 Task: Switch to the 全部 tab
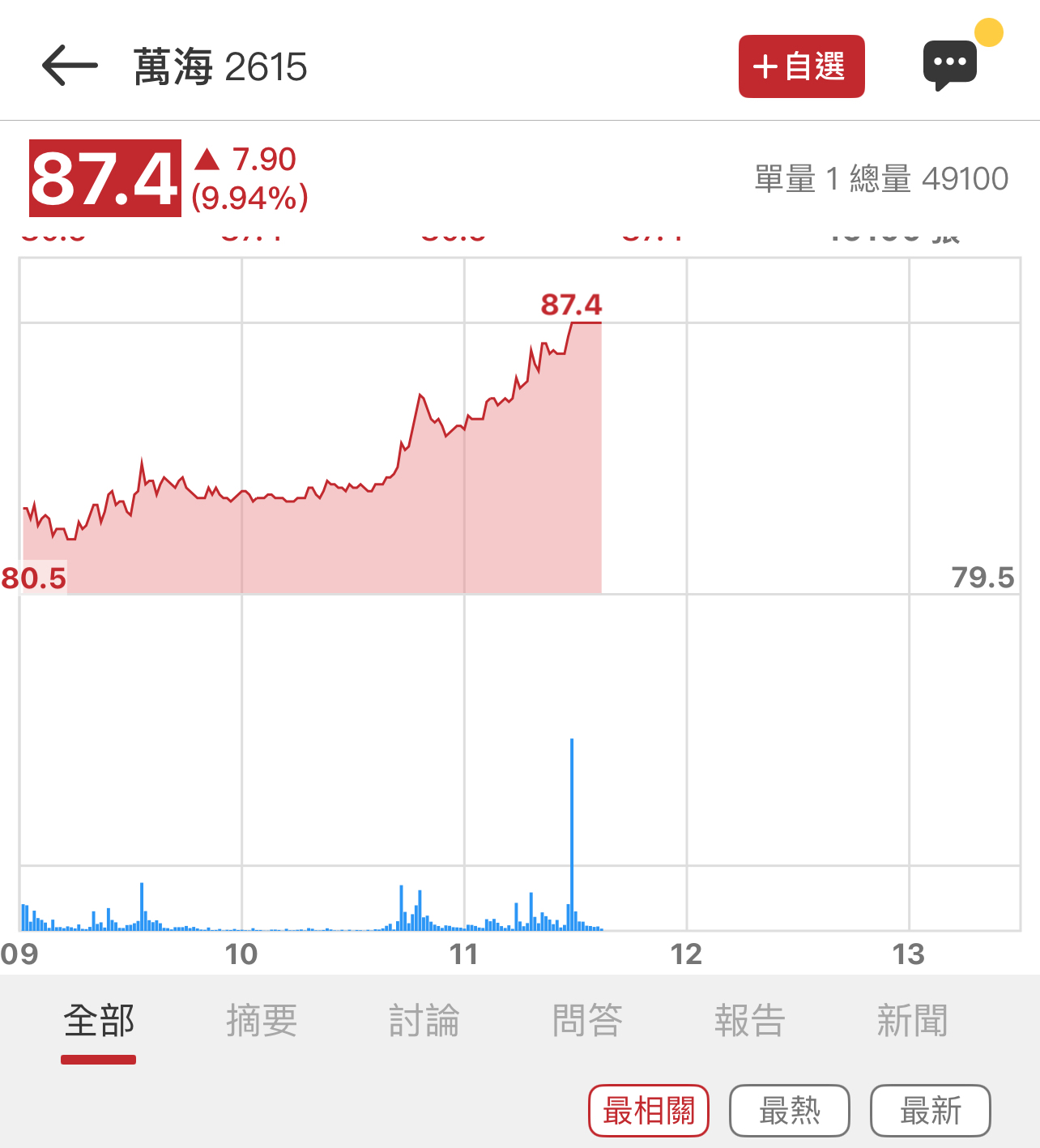pos(99,1021)
